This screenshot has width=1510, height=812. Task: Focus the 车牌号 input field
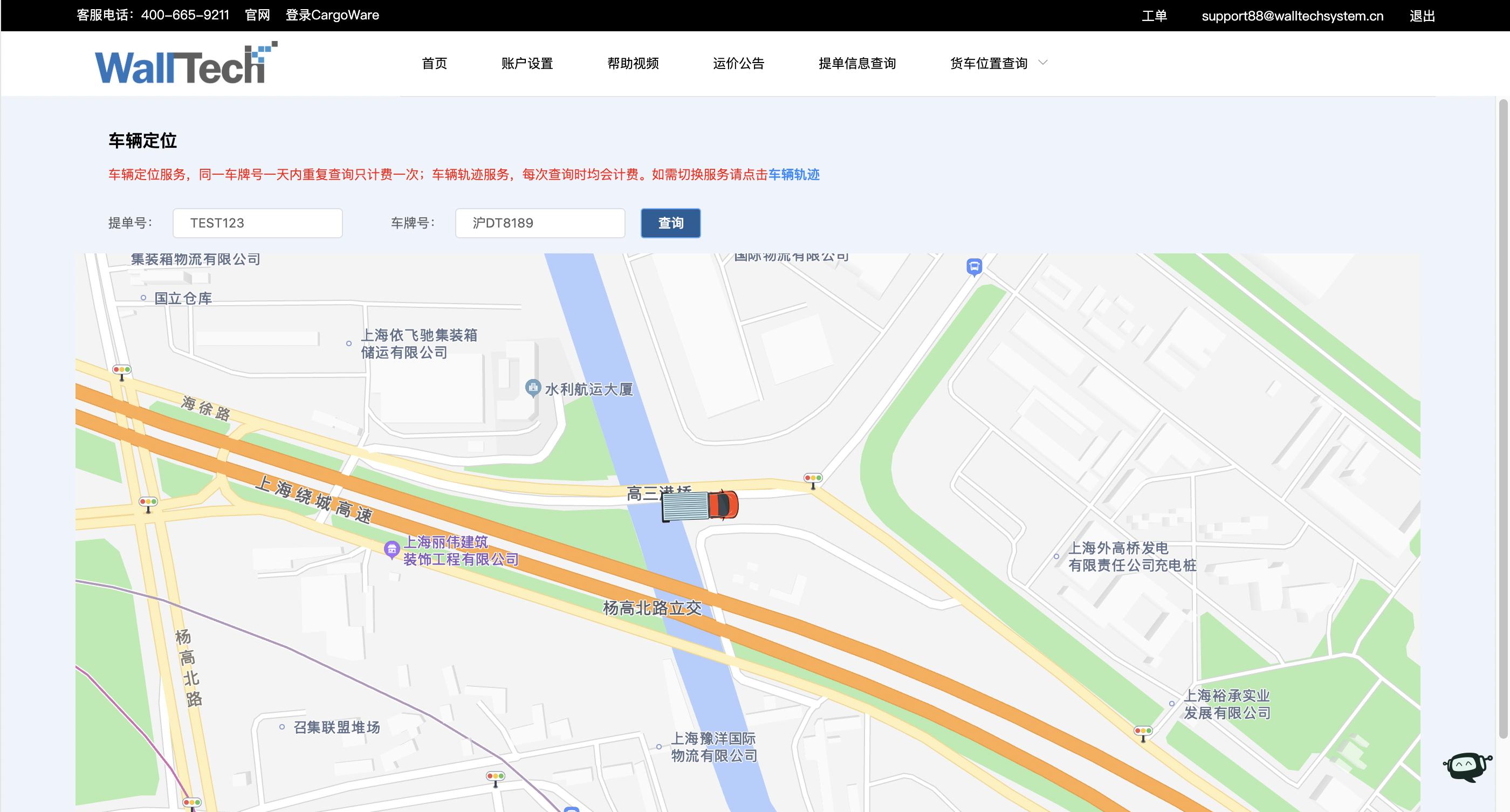coord(540,223)
